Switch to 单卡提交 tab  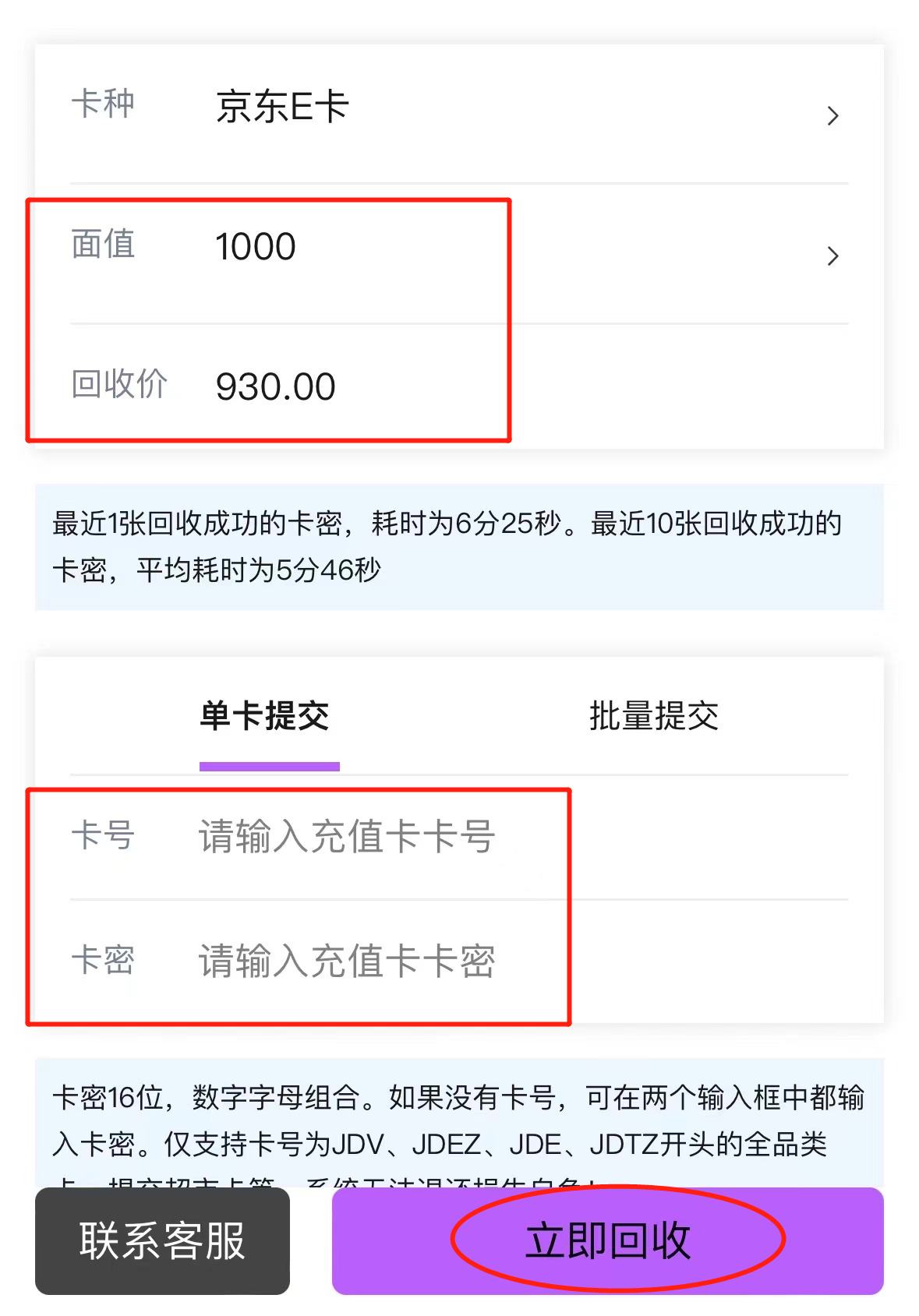click(265, 716)
